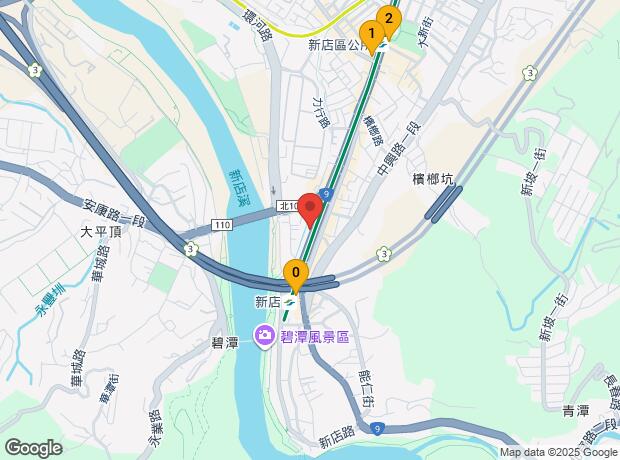Screen dimensions: 620x460
Task: Tap the orange map marker labeled 1
Action: [x=372, y=35]
